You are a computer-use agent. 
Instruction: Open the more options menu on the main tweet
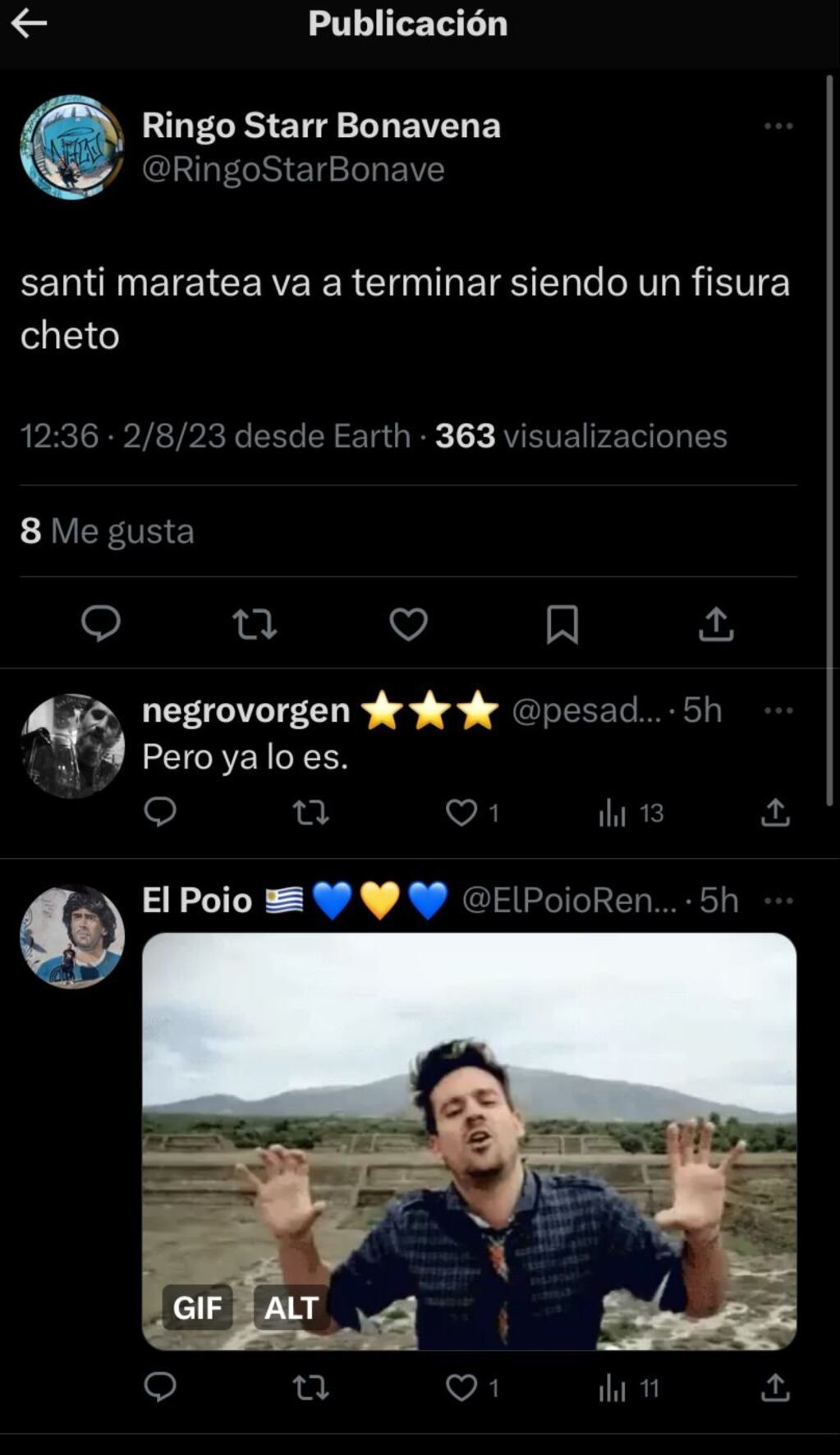[x=777, y=125]
